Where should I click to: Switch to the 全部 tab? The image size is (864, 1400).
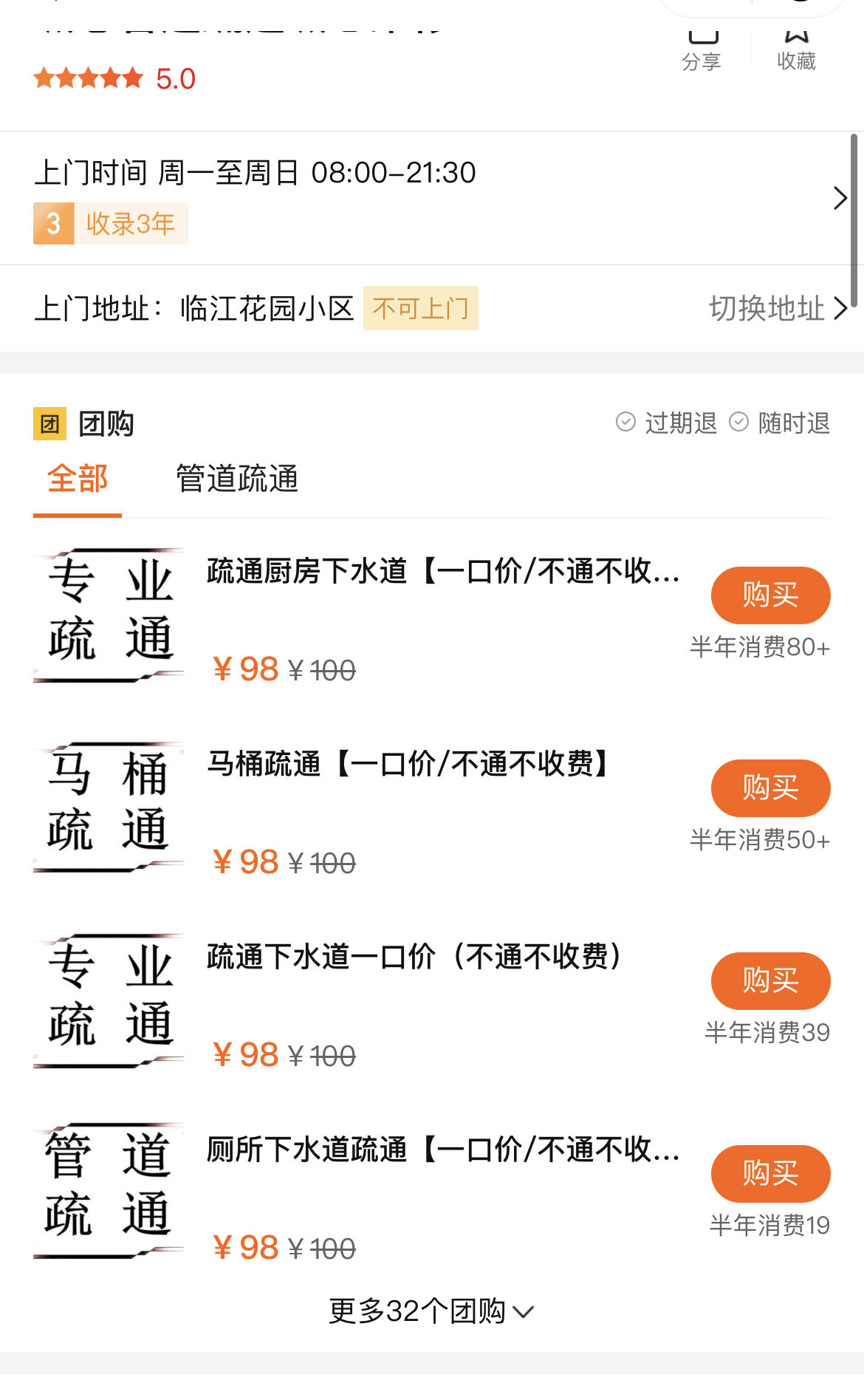coord(78,479)
